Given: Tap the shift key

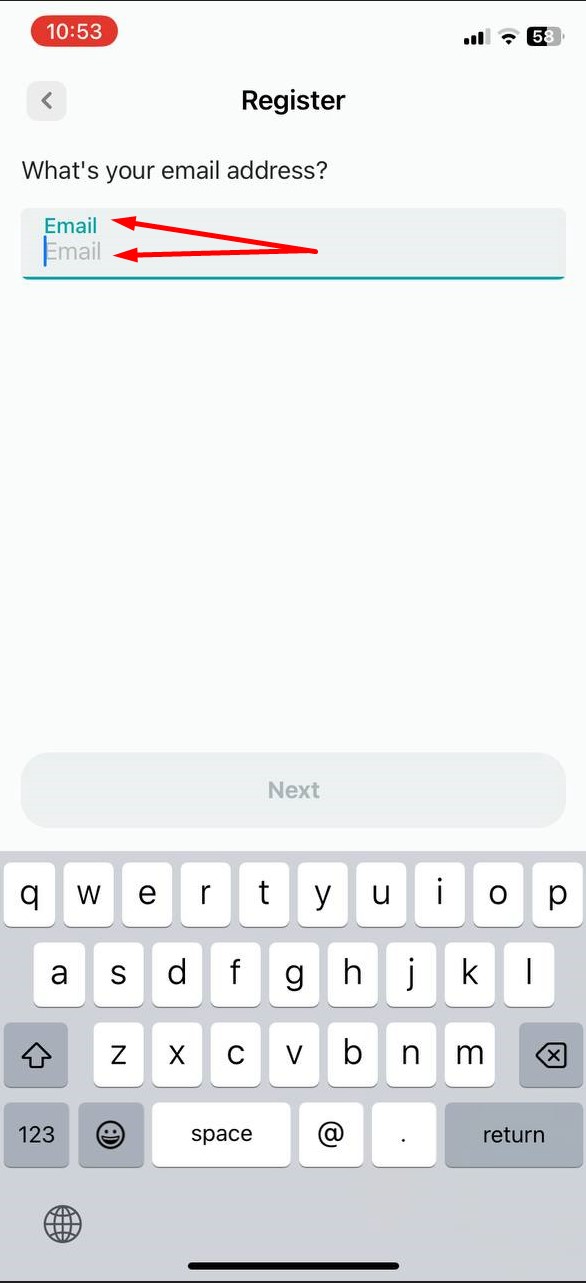Looking at the screenshot, I should point(36,1055).
